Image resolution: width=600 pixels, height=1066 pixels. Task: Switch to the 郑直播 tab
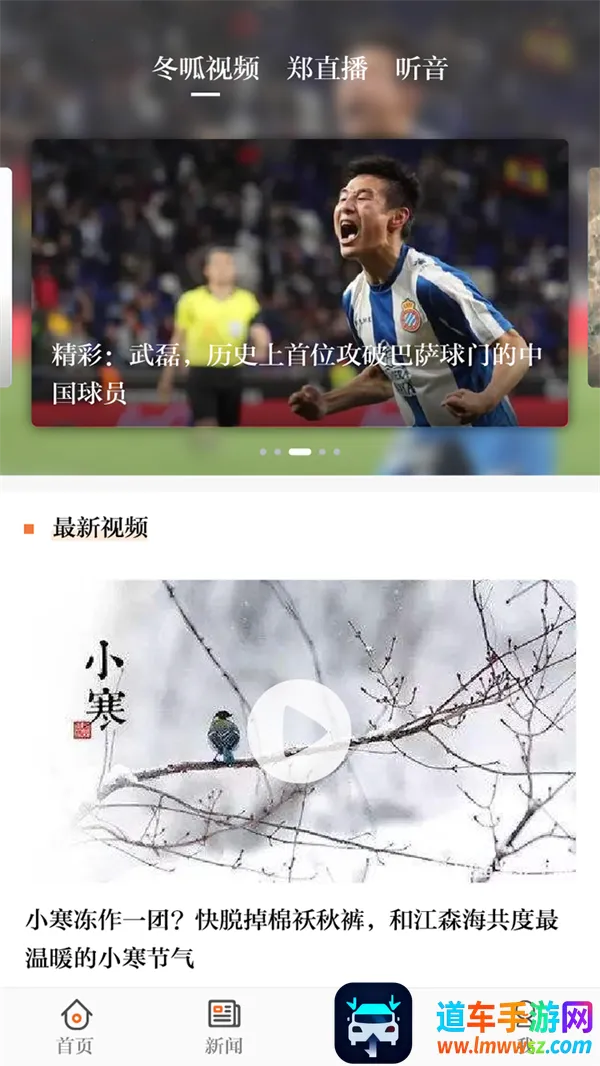[x=327, y=68]
